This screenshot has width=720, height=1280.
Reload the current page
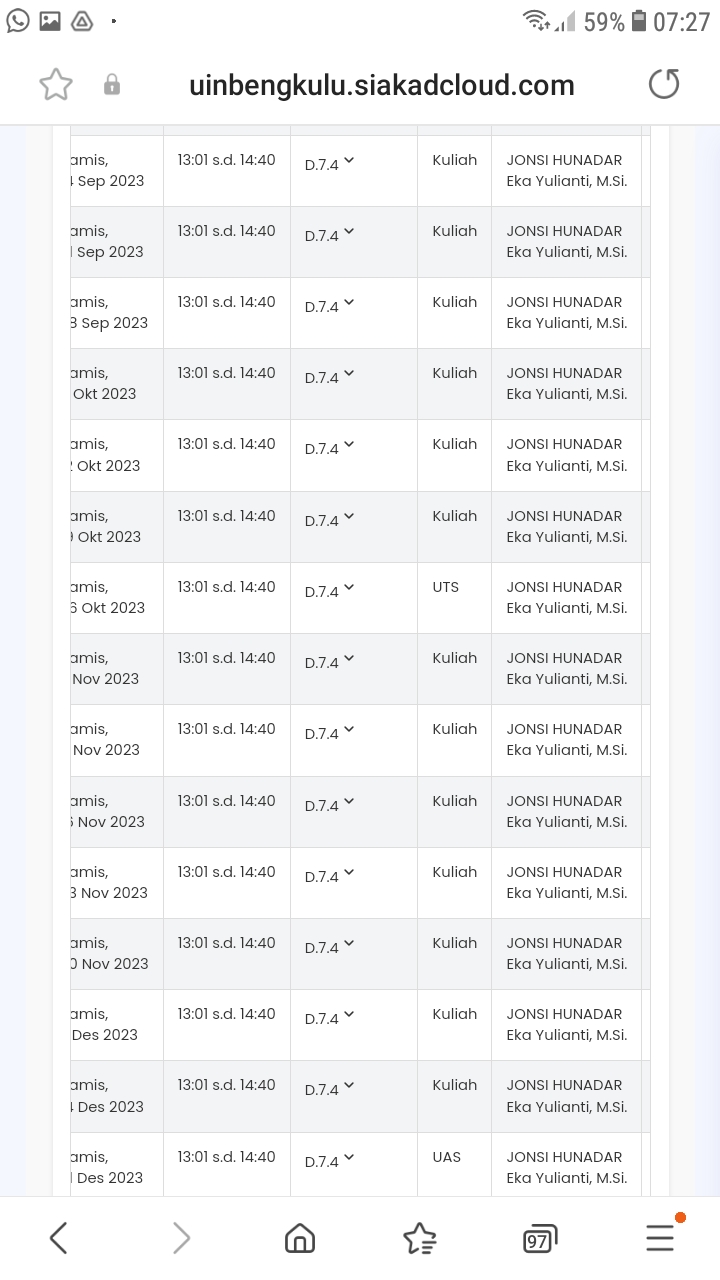(664, 85)
